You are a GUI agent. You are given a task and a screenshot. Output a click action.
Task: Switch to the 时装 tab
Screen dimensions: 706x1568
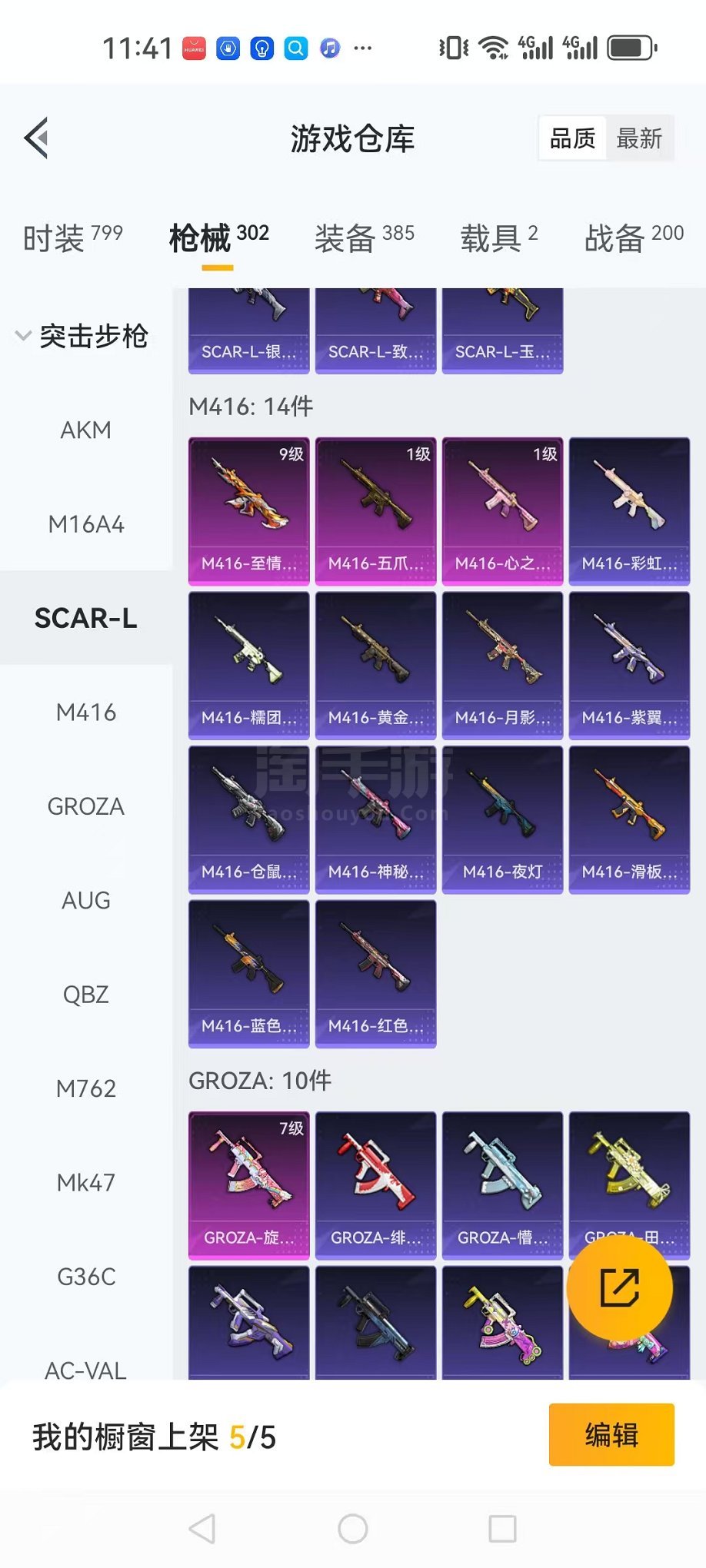pos(72,238)
